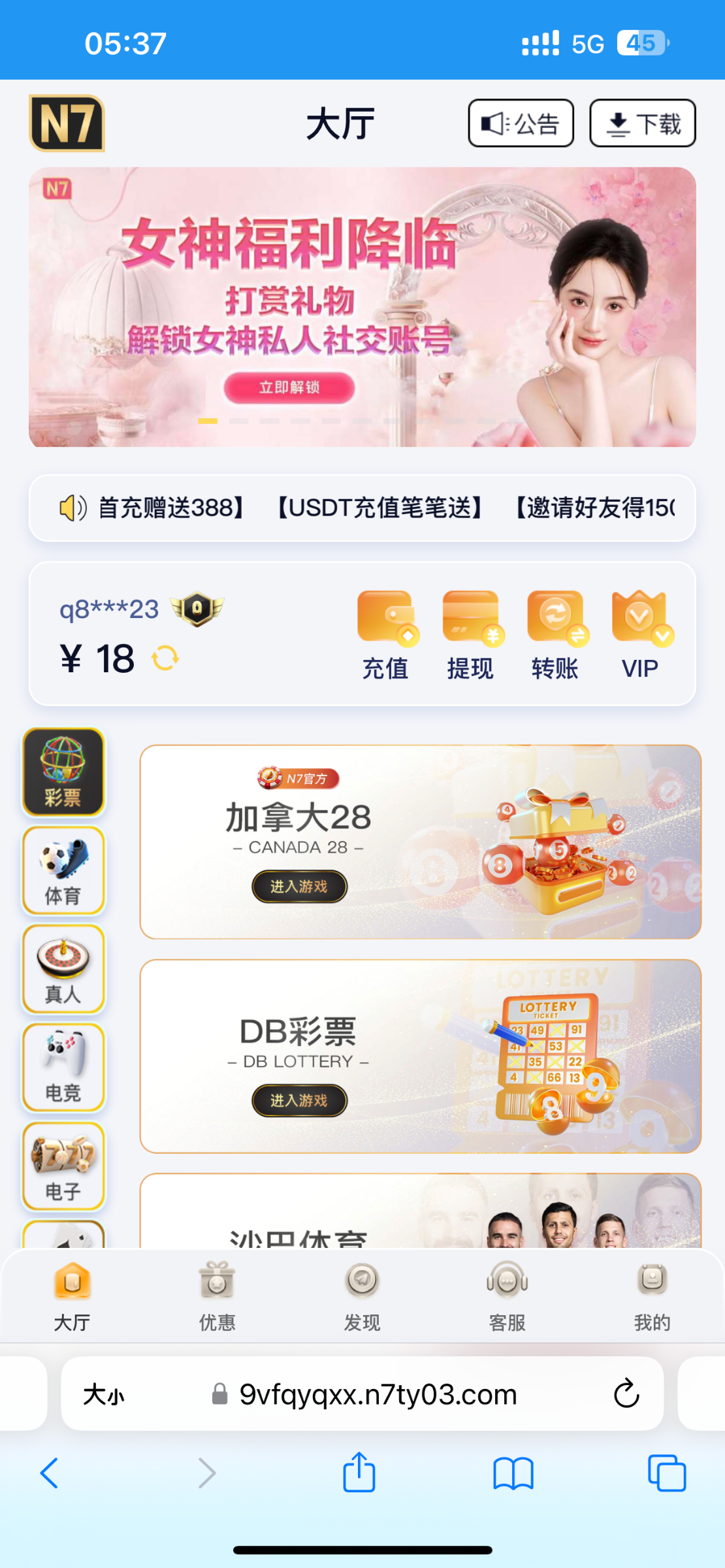This screenshot has height=1568, width=725.
Task: Select the 电竞 esports category
Action: (63, 1068)
